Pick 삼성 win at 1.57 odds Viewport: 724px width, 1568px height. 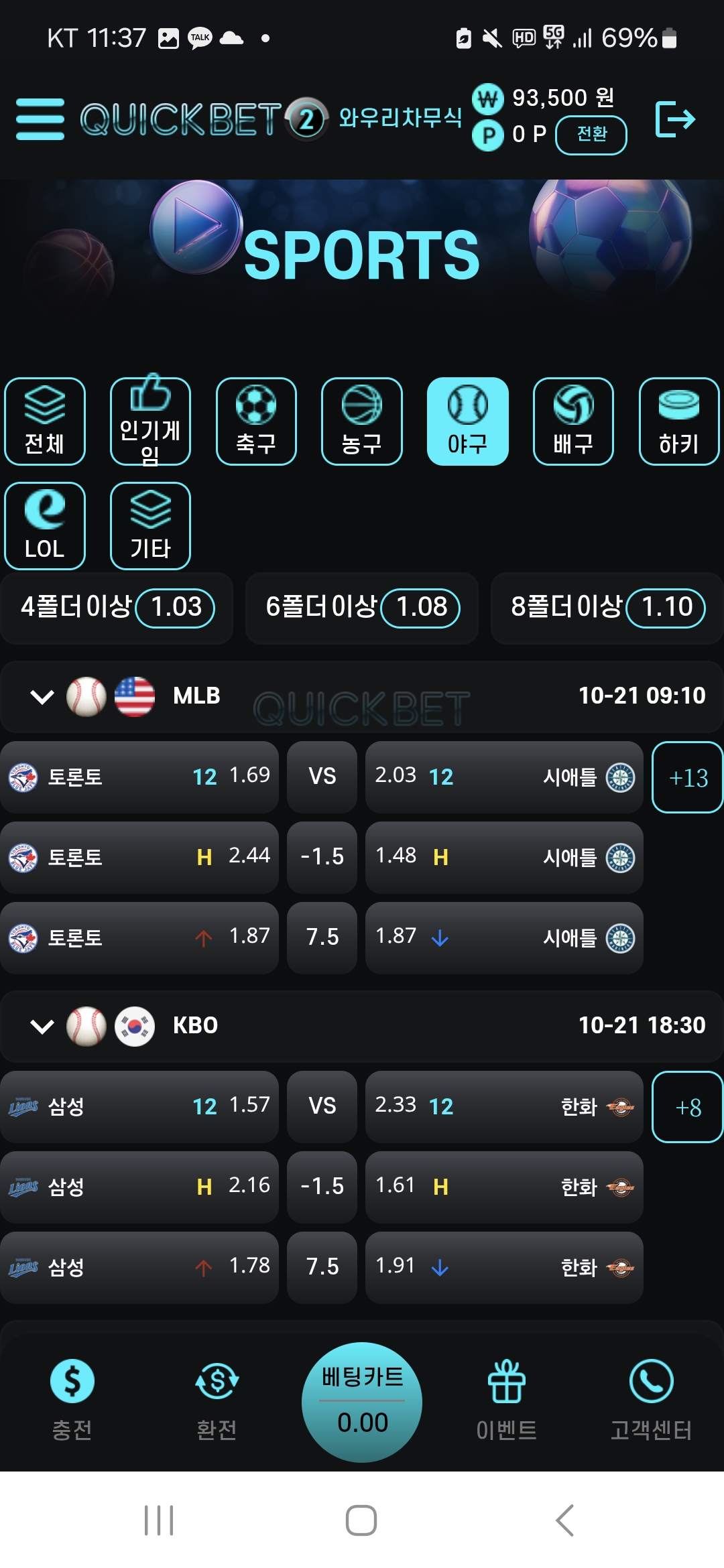pyautogui.click(x=139, y=1107)
